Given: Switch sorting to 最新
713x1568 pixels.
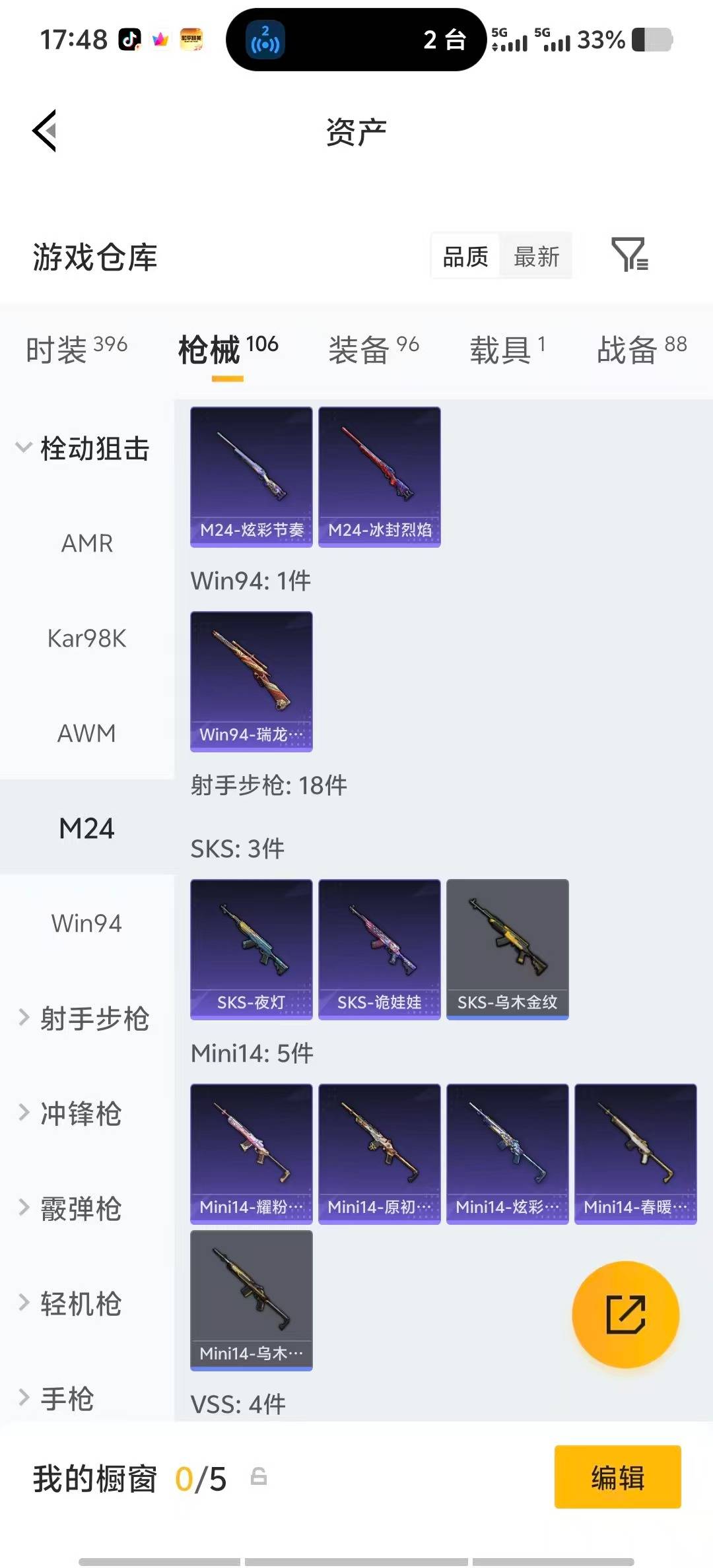Looking at the screenshot, I should pyautogui.click(x=536, y=256).
